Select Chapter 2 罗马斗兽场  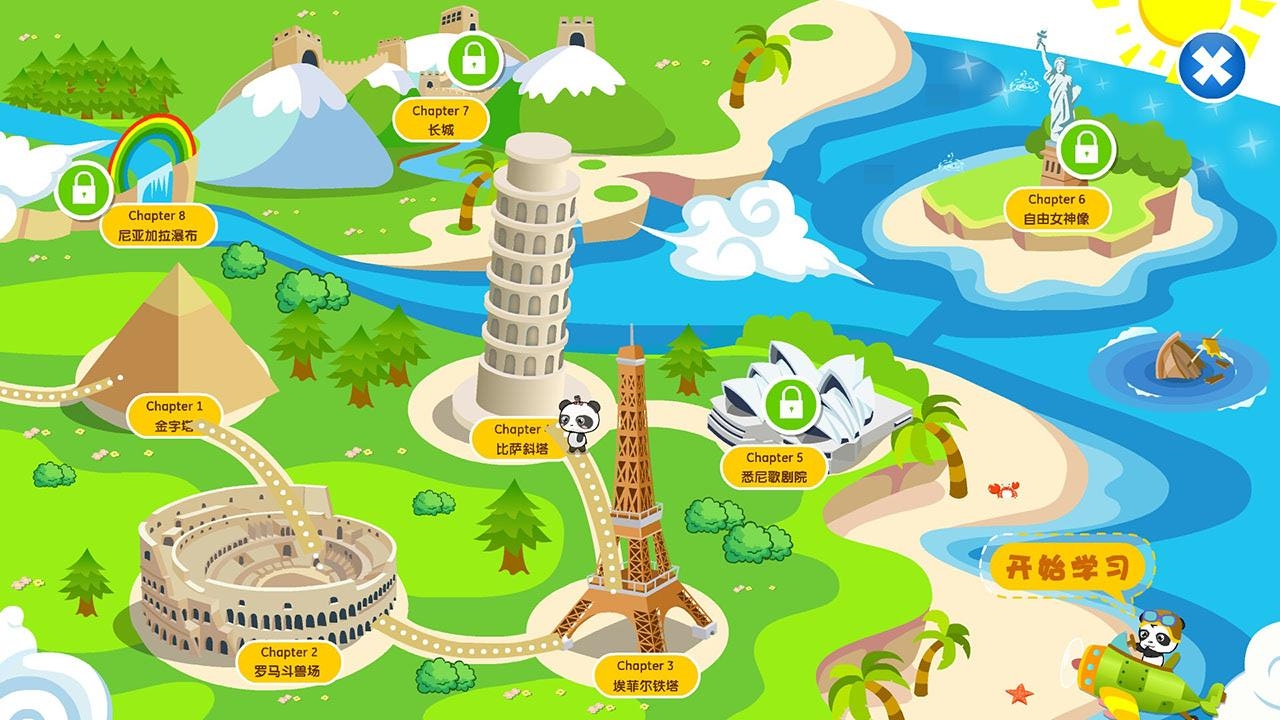(287, 662)
